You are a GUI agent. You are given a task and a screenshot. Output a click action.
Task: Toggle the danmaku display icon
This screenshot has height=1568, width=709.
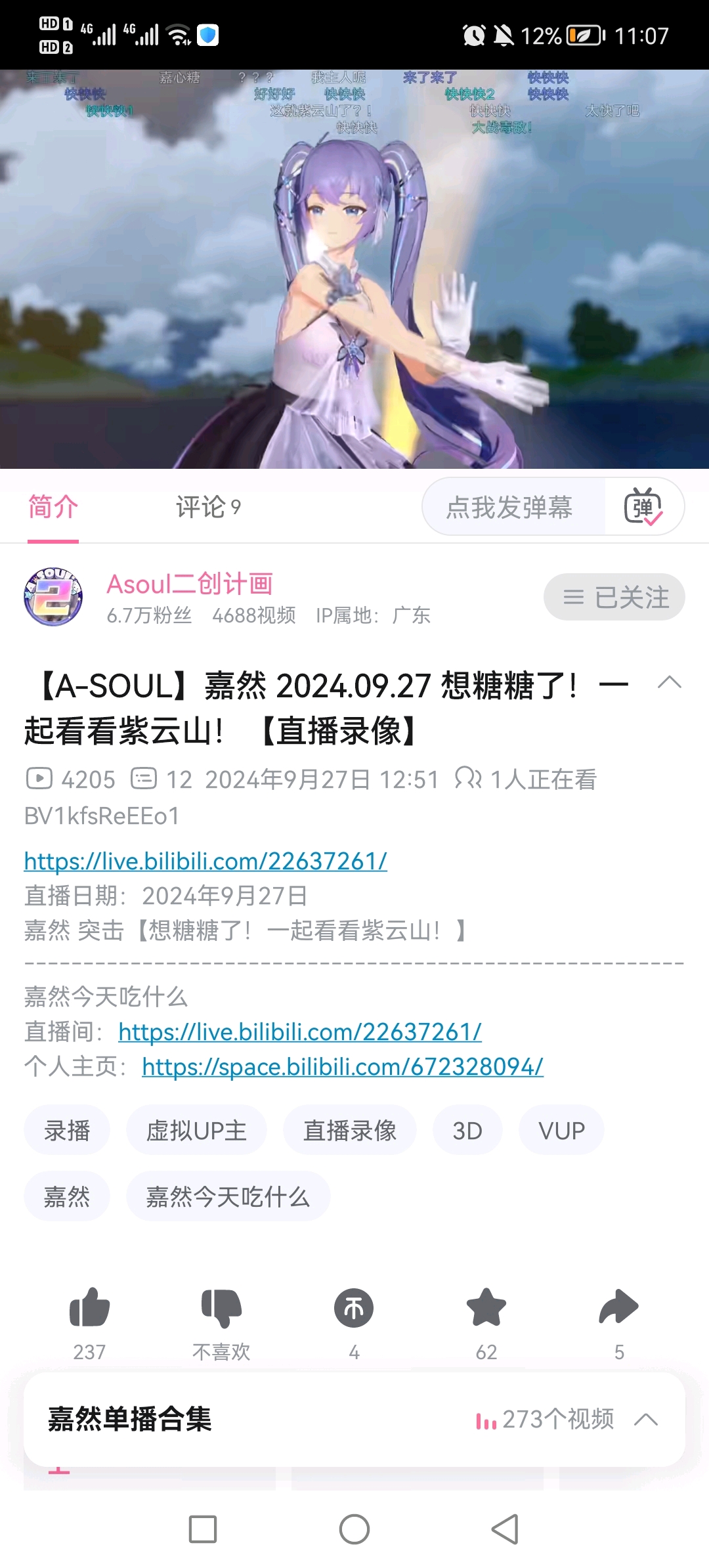coord(643,507)
